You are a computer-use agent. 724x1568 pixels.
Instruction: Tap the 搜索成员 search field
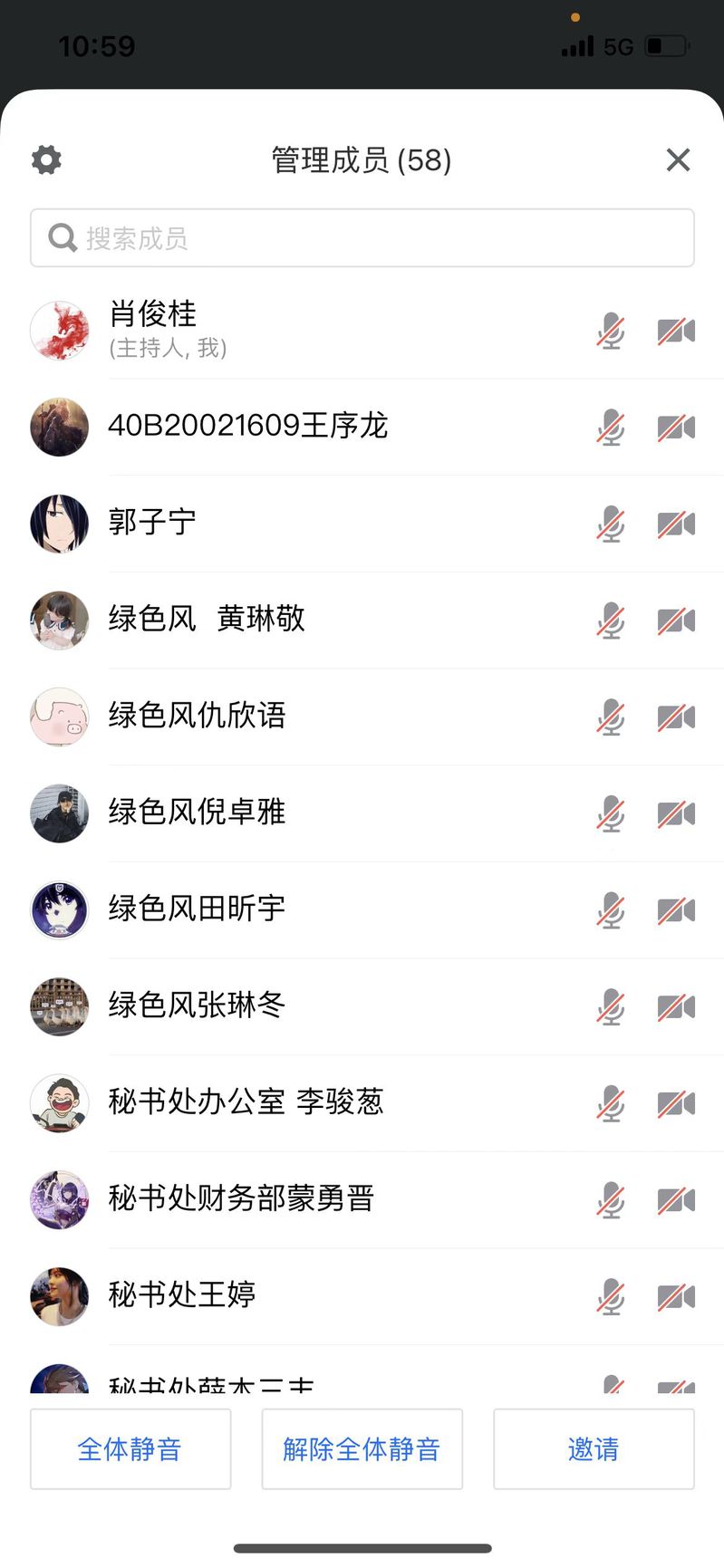coord(362,238)
